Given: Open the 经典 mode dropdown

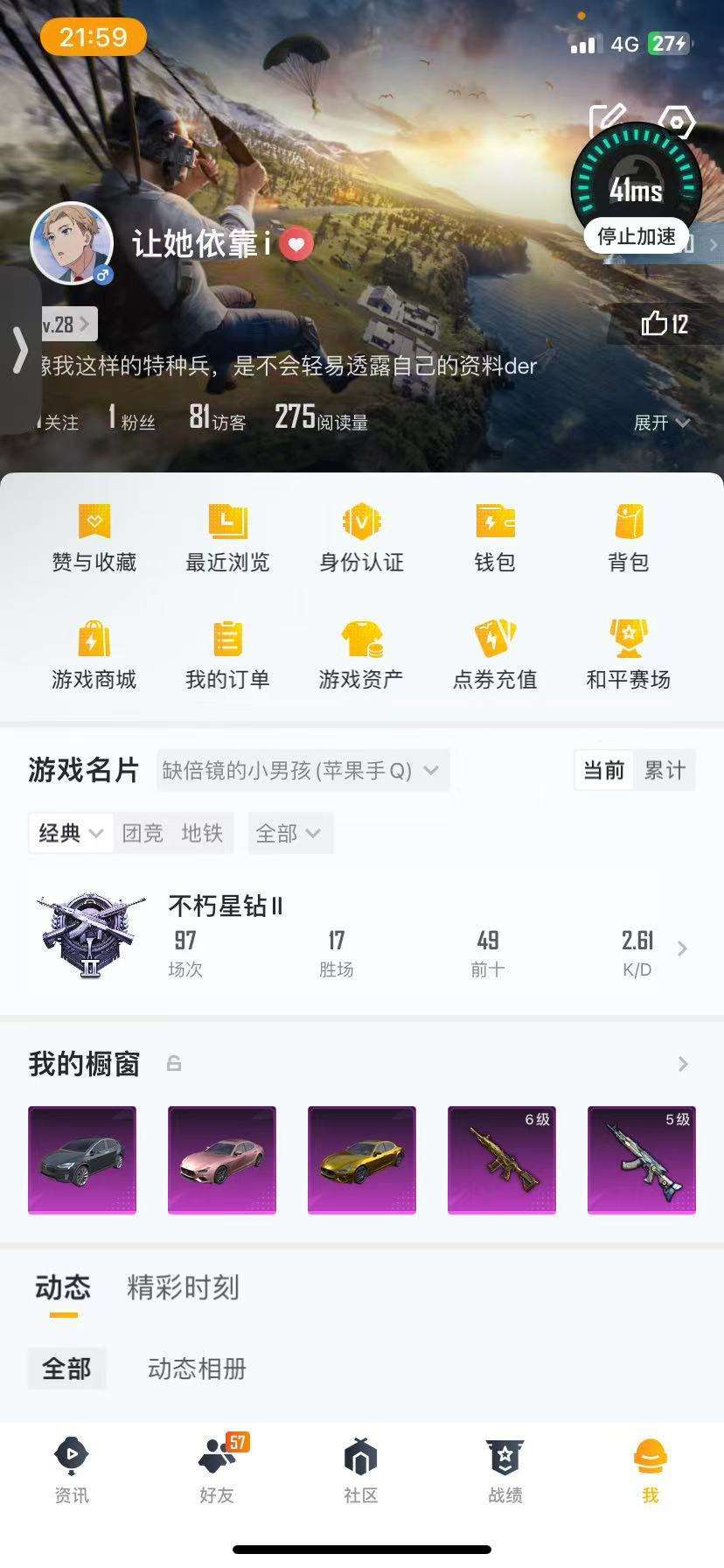Looking at the screenshot, I should tap(70, 833).
